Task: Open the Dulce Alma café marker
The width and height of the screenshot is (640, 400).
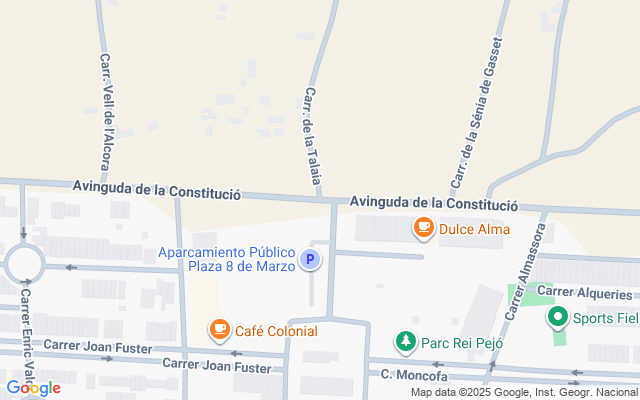Action: click(423, 229)
